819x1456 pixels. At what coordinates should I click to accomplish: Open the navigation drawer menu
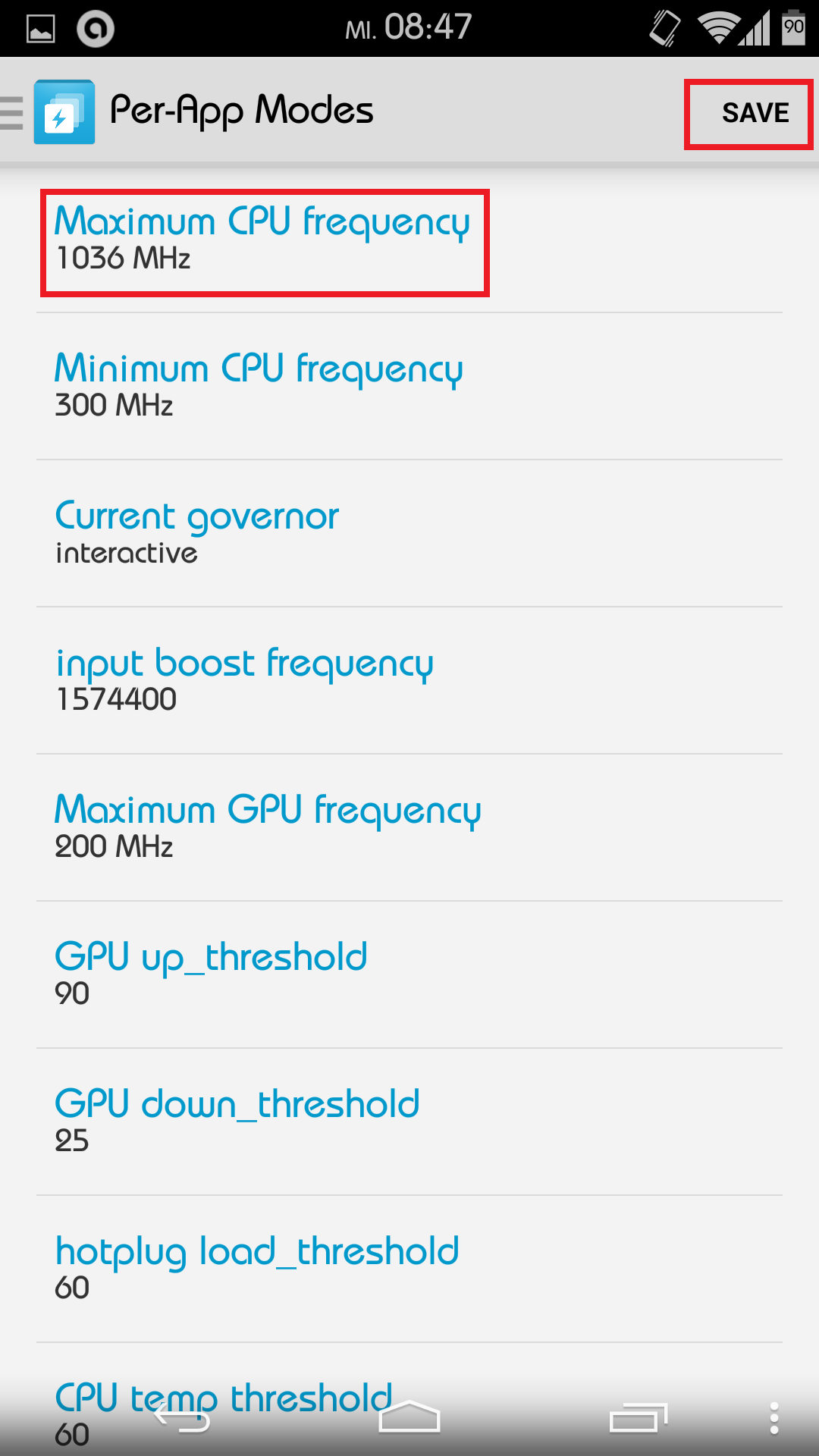[14, 114]
